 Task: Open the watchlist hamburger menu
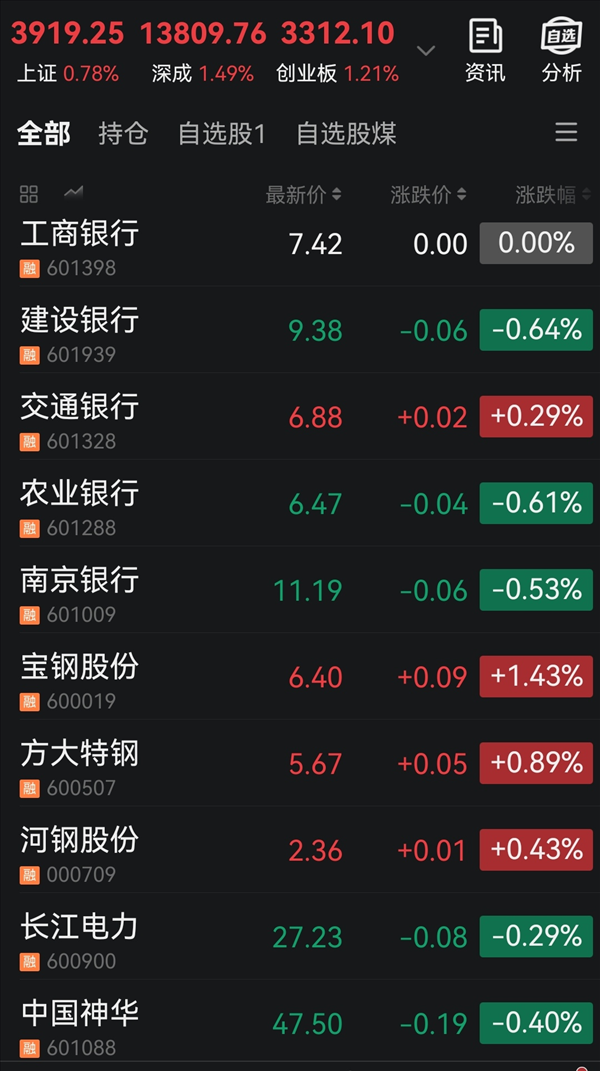[566, 133]
